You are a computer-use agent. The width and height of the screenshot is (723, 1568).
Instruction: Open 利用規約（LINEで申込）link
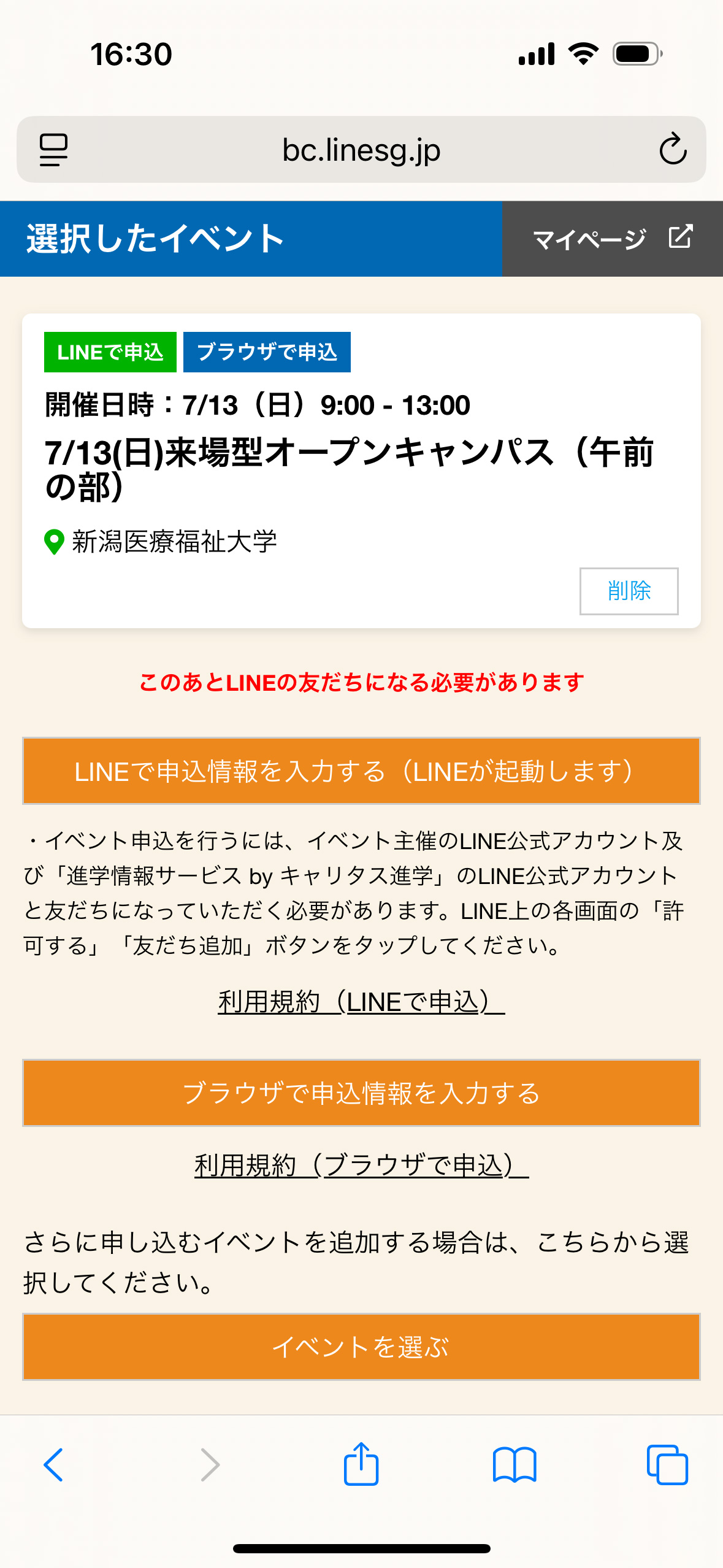pos(361,1002)
